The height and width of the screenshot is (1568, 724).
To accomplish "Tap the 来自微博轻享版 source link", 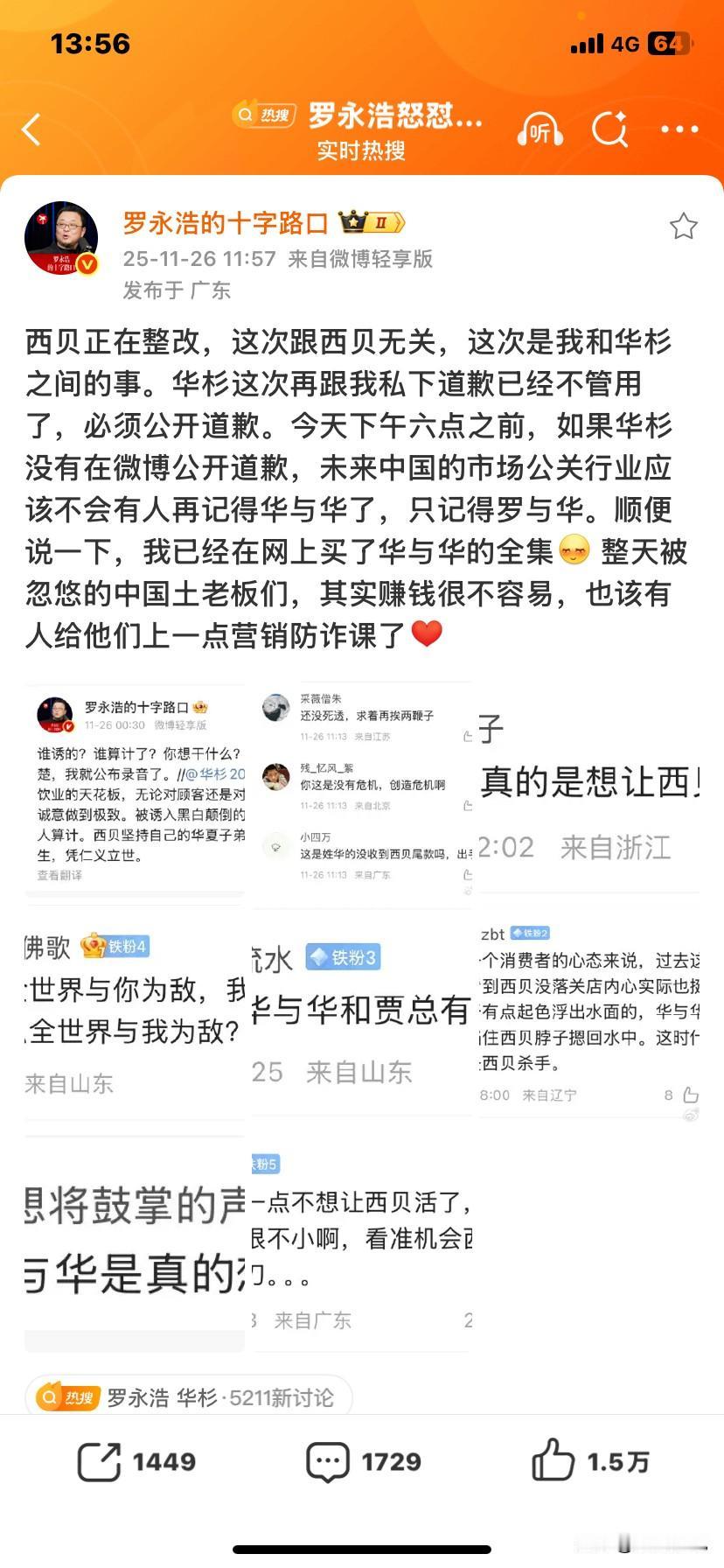I will coord(364,259).
